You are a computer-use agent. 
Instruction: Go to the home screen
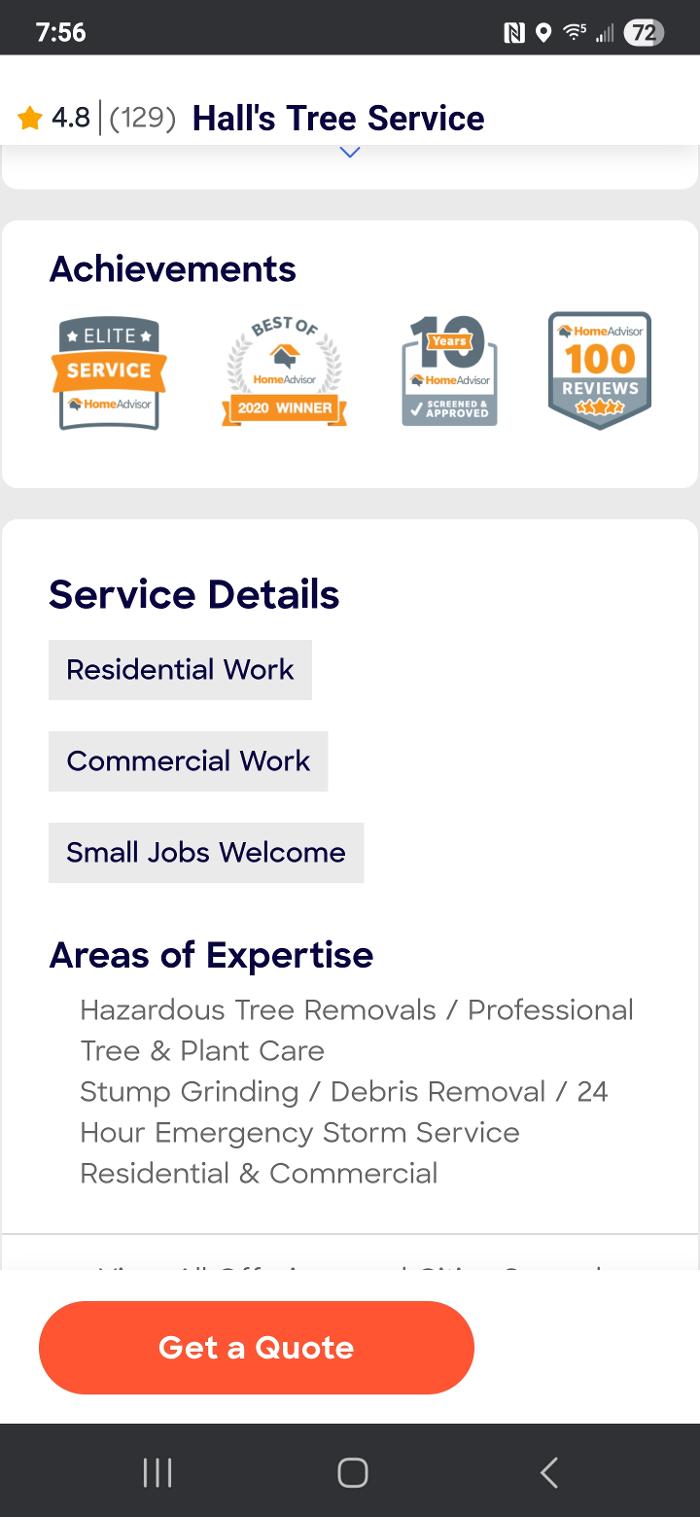pyautogui.click(x=352, y=1472)
